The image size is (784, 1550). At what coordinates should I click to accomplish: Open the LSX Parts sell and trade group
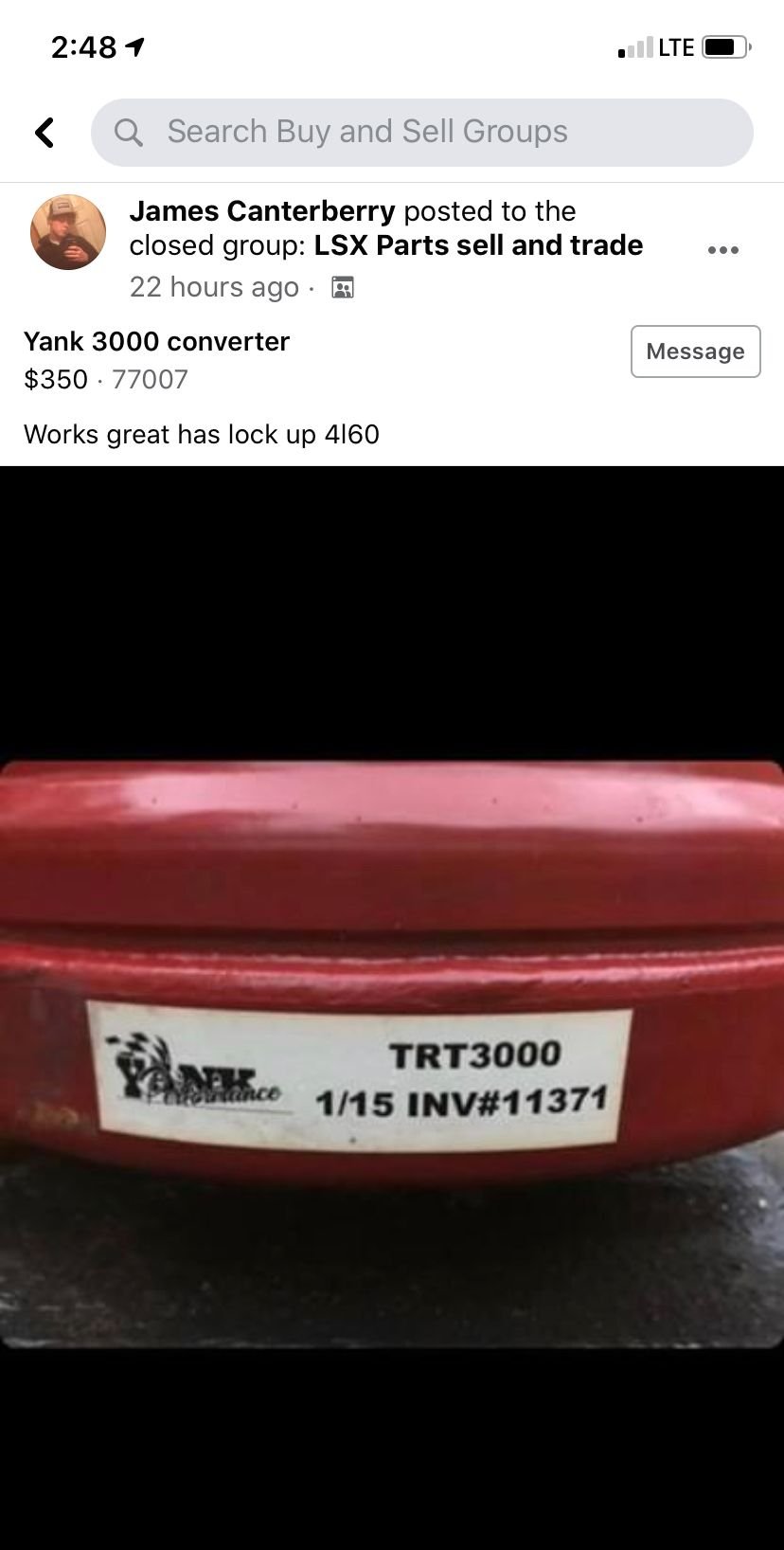point(478,245)
